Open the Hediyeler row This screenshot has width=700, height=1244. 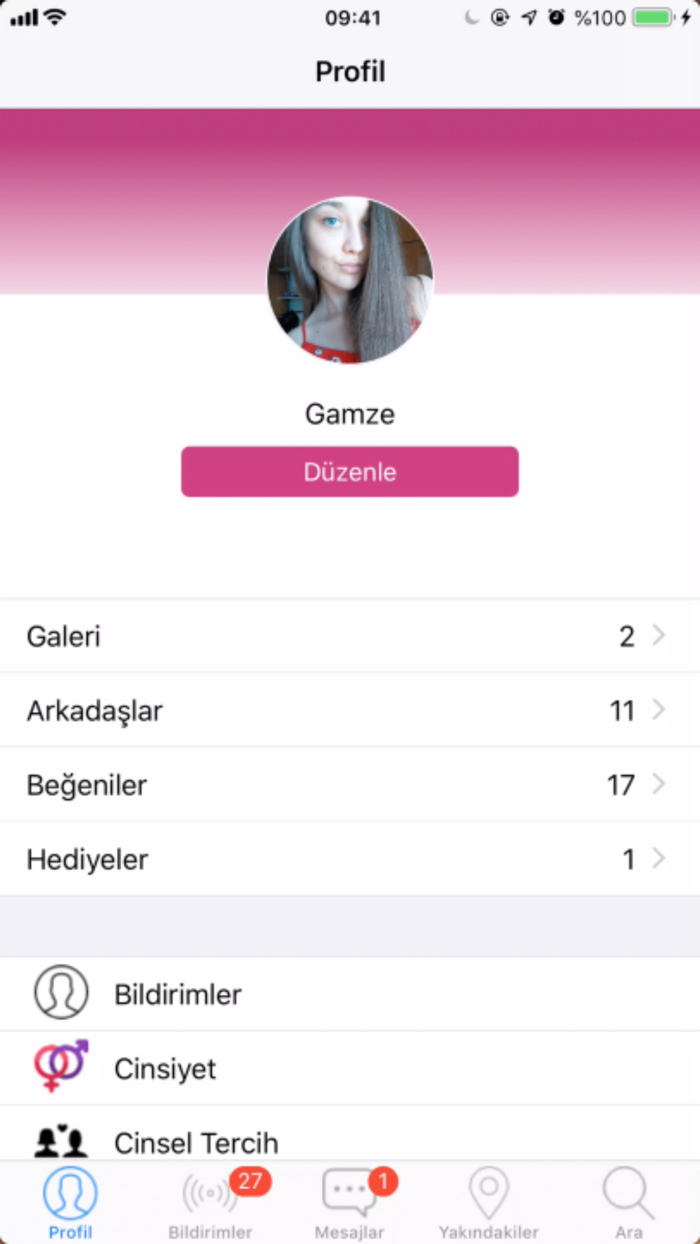pos(349,858)
